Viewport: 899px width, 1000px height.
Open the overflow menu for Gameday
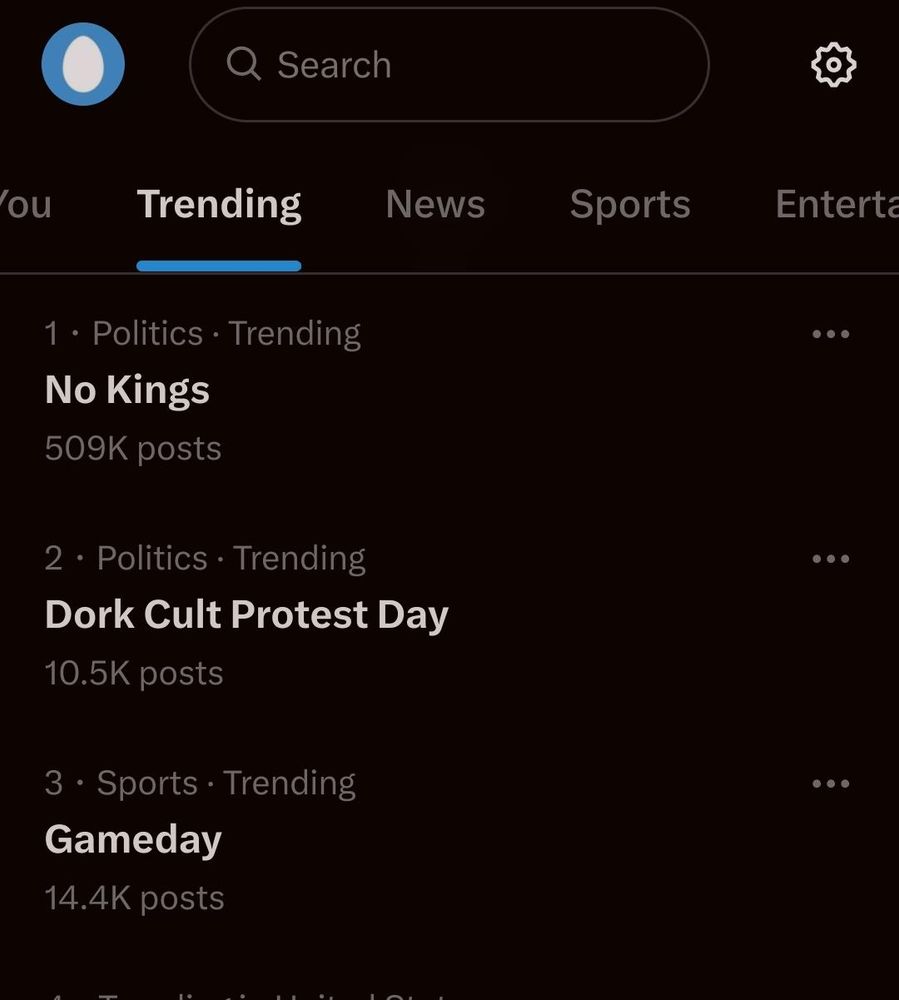tap(831, 784)
